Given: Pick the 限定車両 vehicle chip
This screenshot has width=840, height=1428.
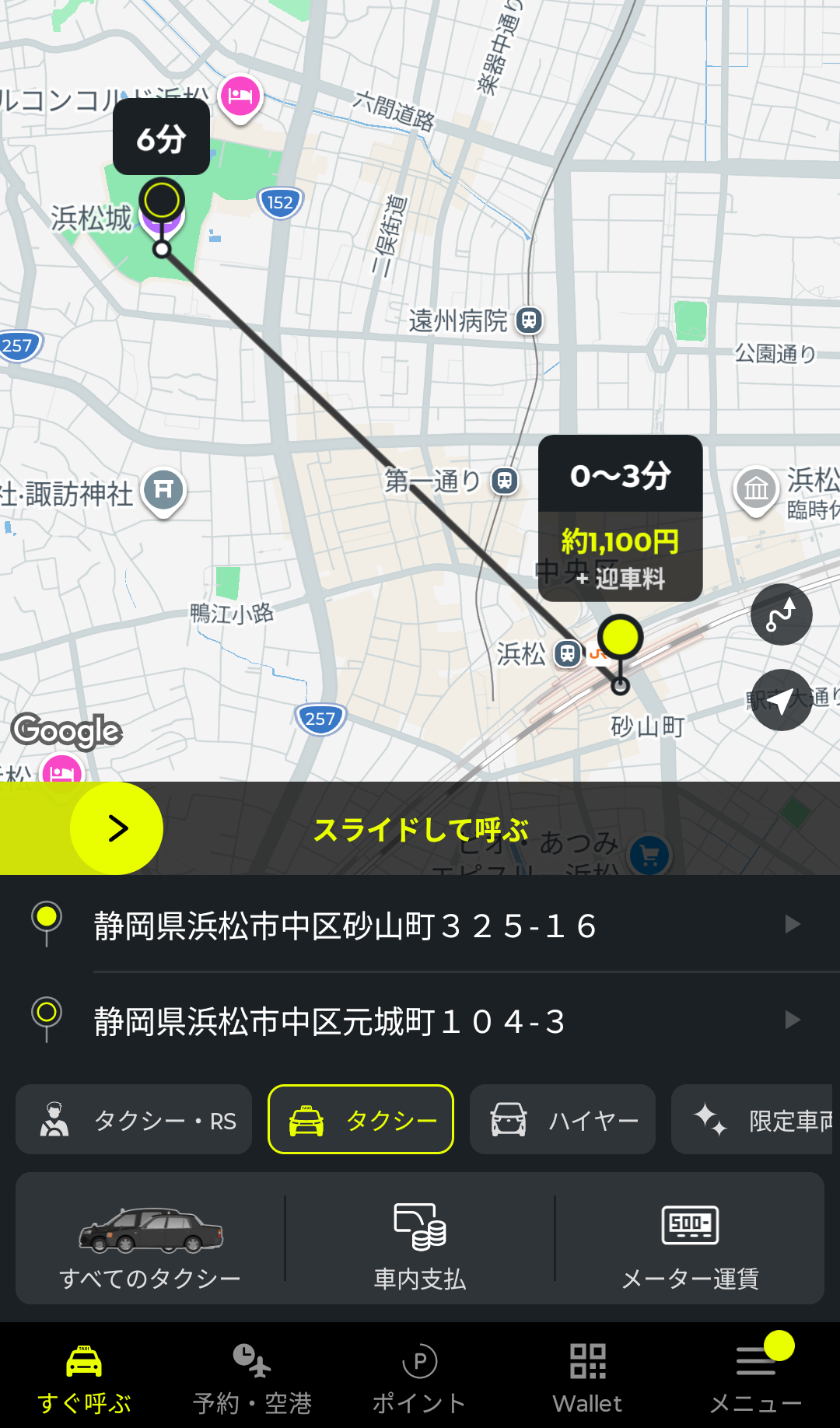Looking at the screenshot, I should point(754,1120).
